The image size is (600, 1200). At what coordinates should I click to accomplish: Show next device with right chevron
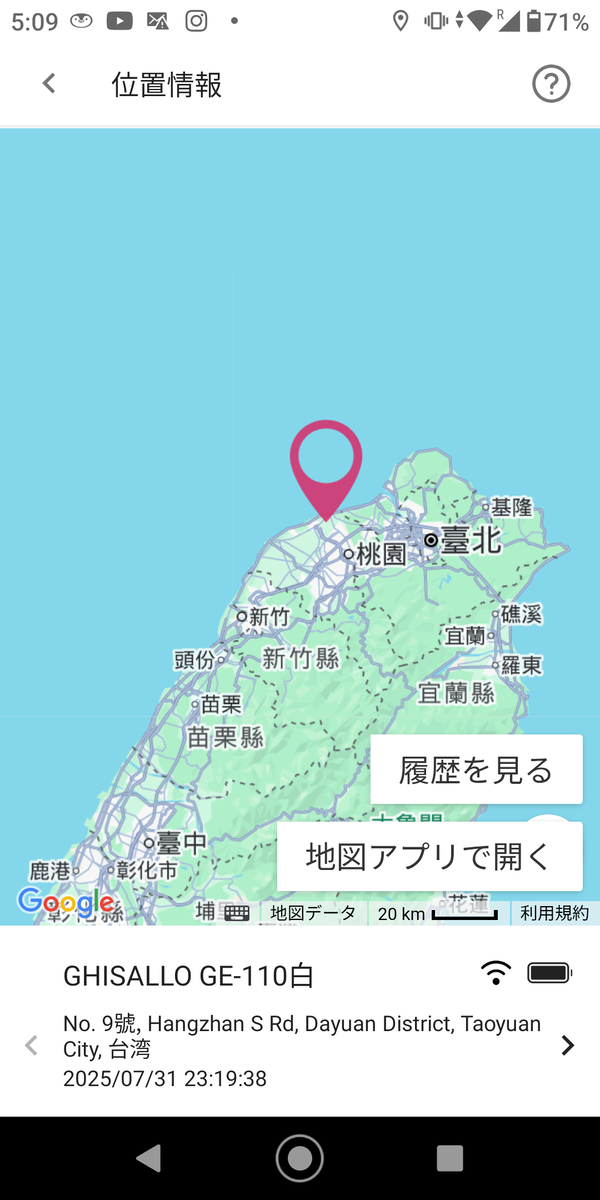pyautogui.click(x=568, y=1045)
